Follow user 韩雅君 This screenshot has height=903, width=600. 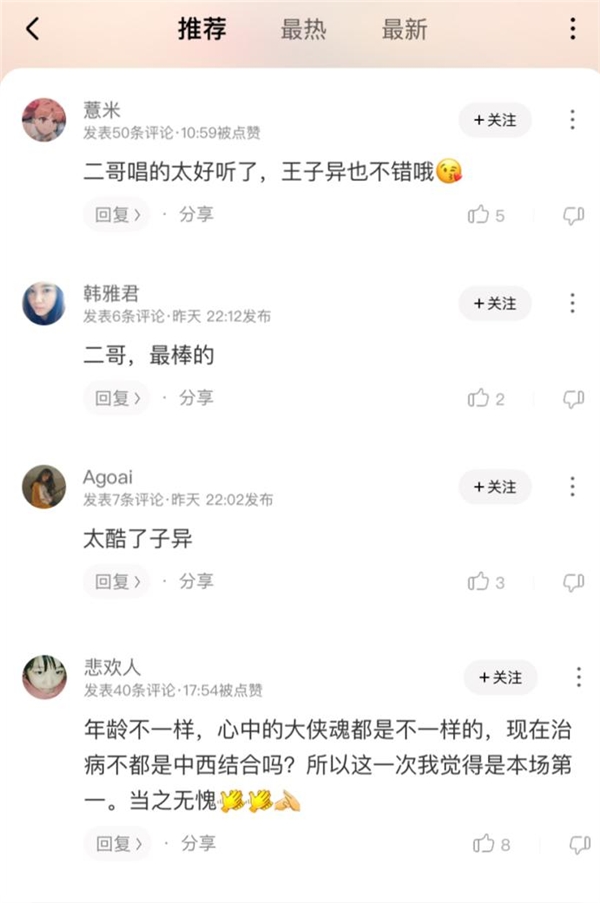pyautogui.click(x=495, y=303)
